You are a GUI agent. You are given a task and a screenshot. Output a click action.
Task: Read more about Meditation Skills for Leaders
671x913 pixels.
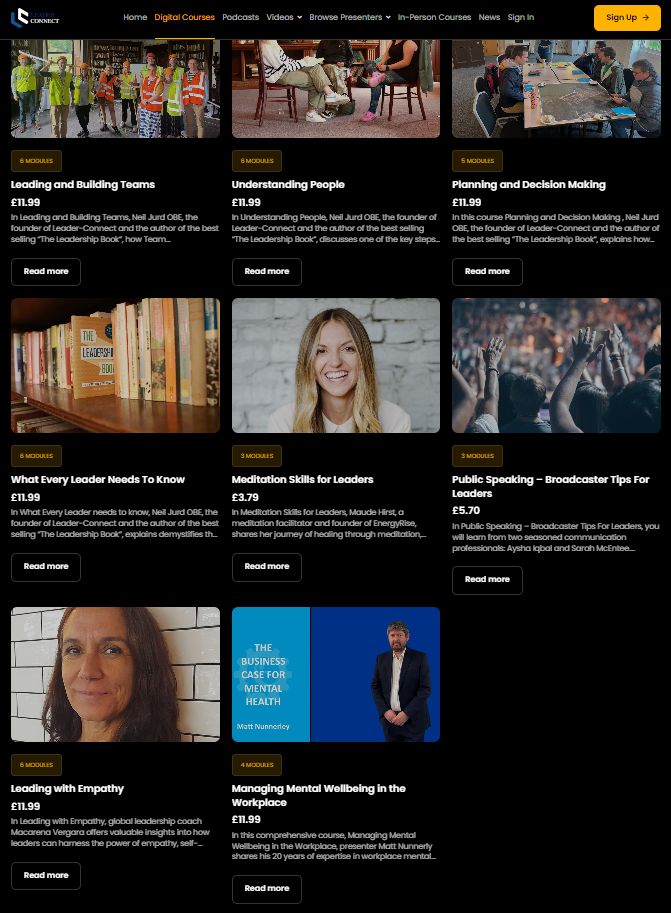tap(267, 566)
